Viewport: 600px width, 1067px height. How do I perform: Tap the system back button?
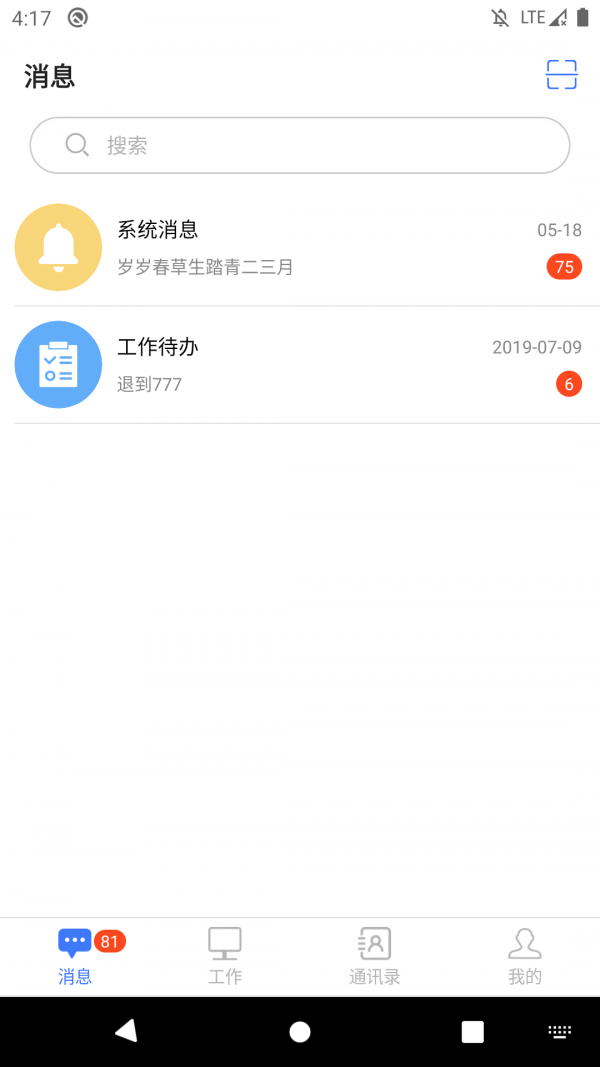pos(126,1032)
